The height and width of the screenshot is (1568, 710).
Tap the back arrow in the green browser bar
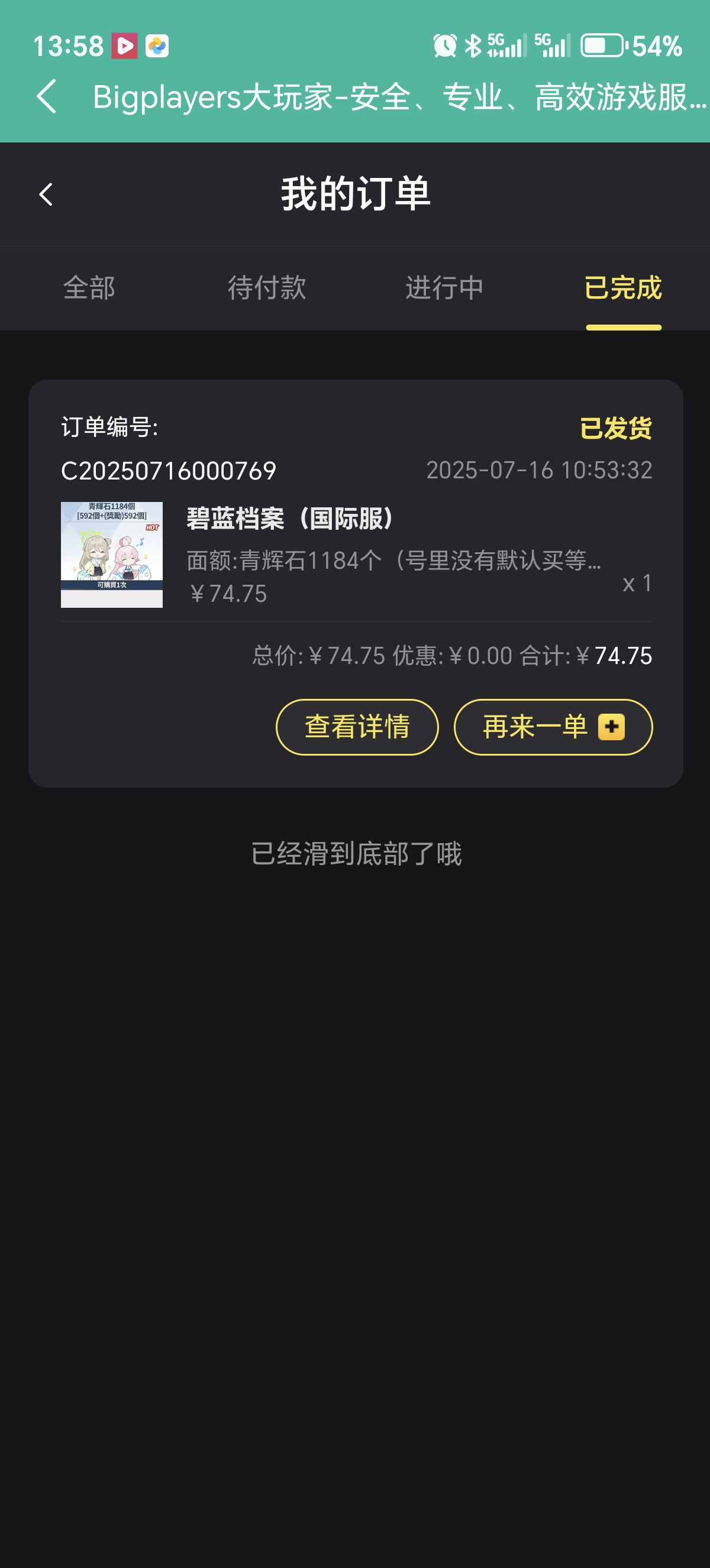pos(47,96)
